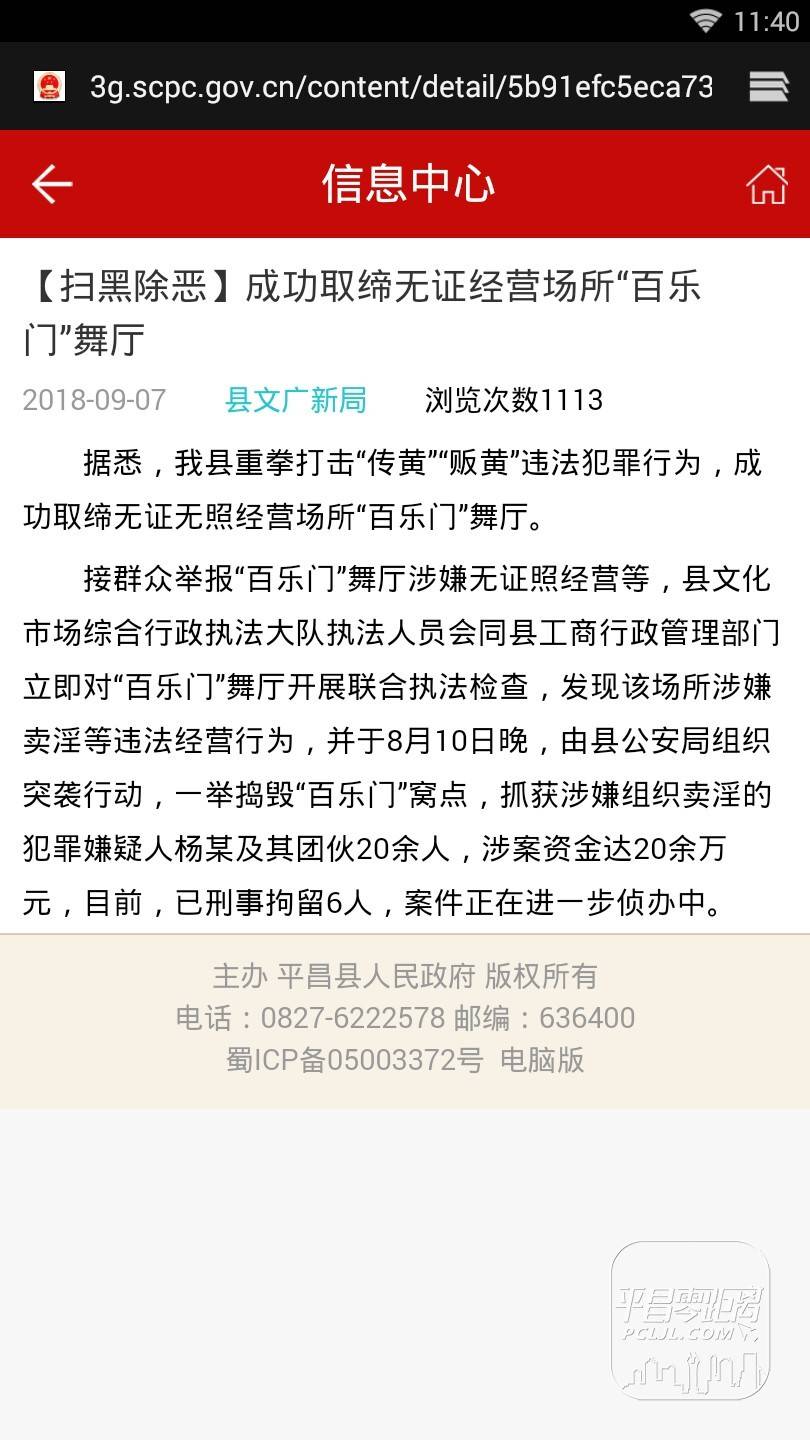Go back using the header arrow
The height and width of the screenshot is (1440, 810).
pyautogui.click(x=52, y=184)
